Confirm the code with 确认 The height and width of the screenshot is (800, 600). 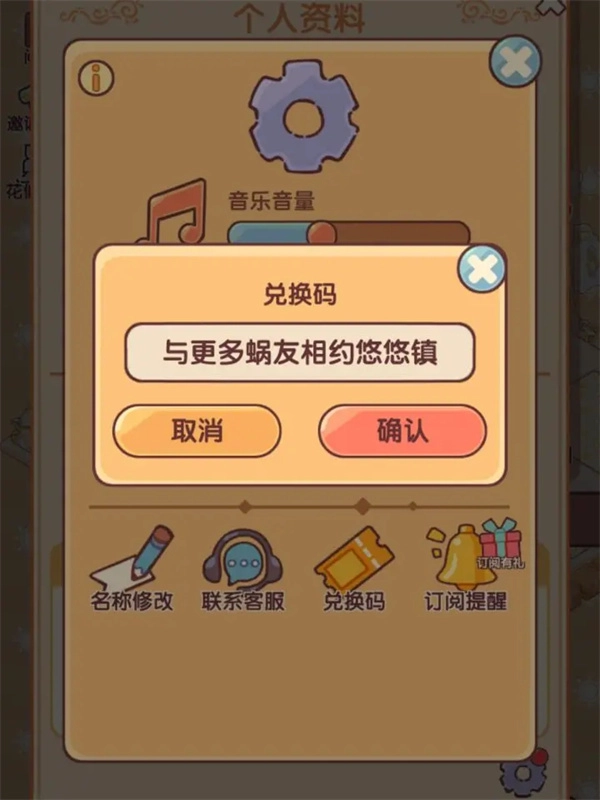pyautogui.click(x=402, y=431)
